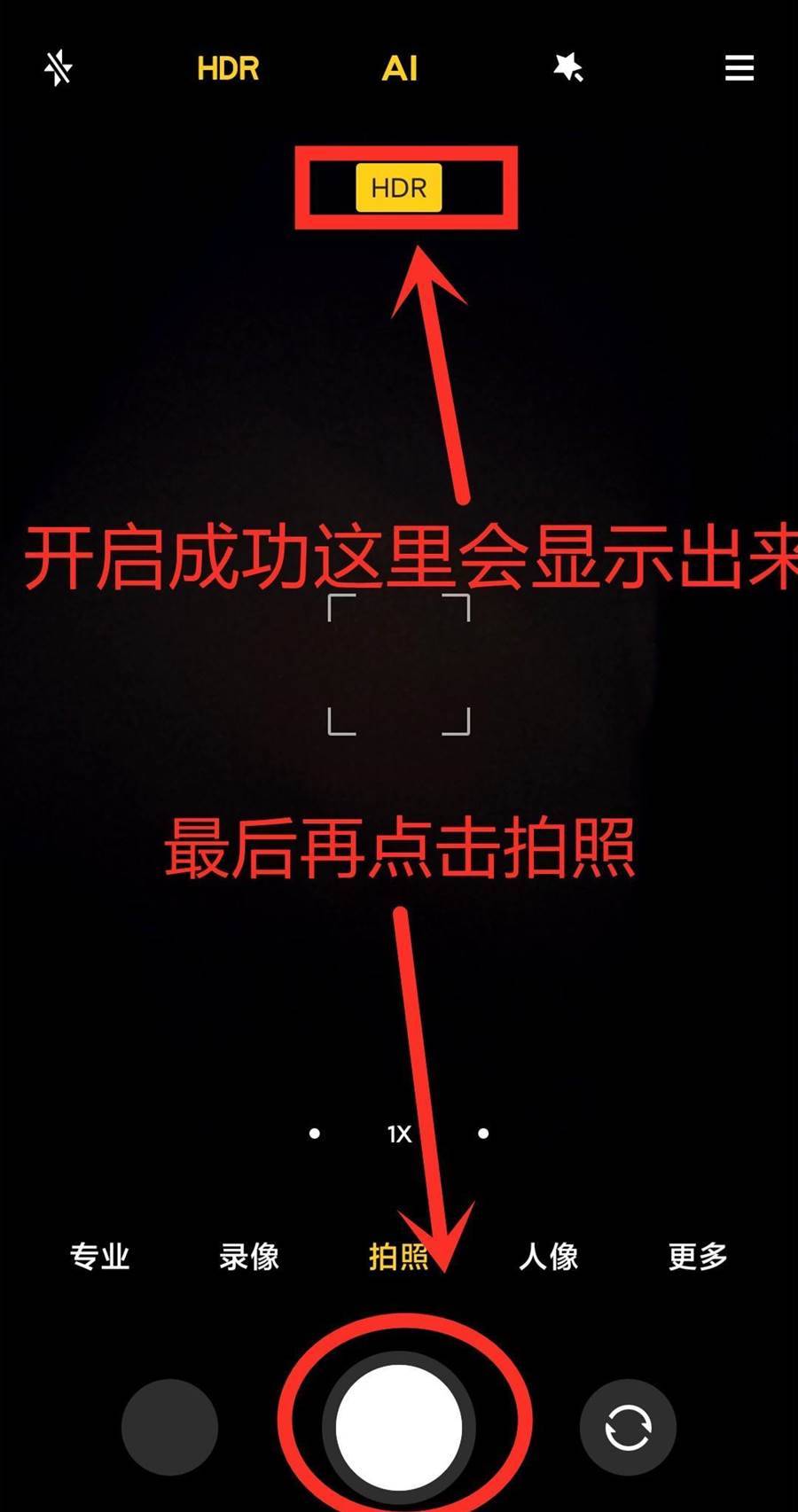Toggle the flash icon
The height and width of the screenshot is (1512, 798).
(59, 68)
